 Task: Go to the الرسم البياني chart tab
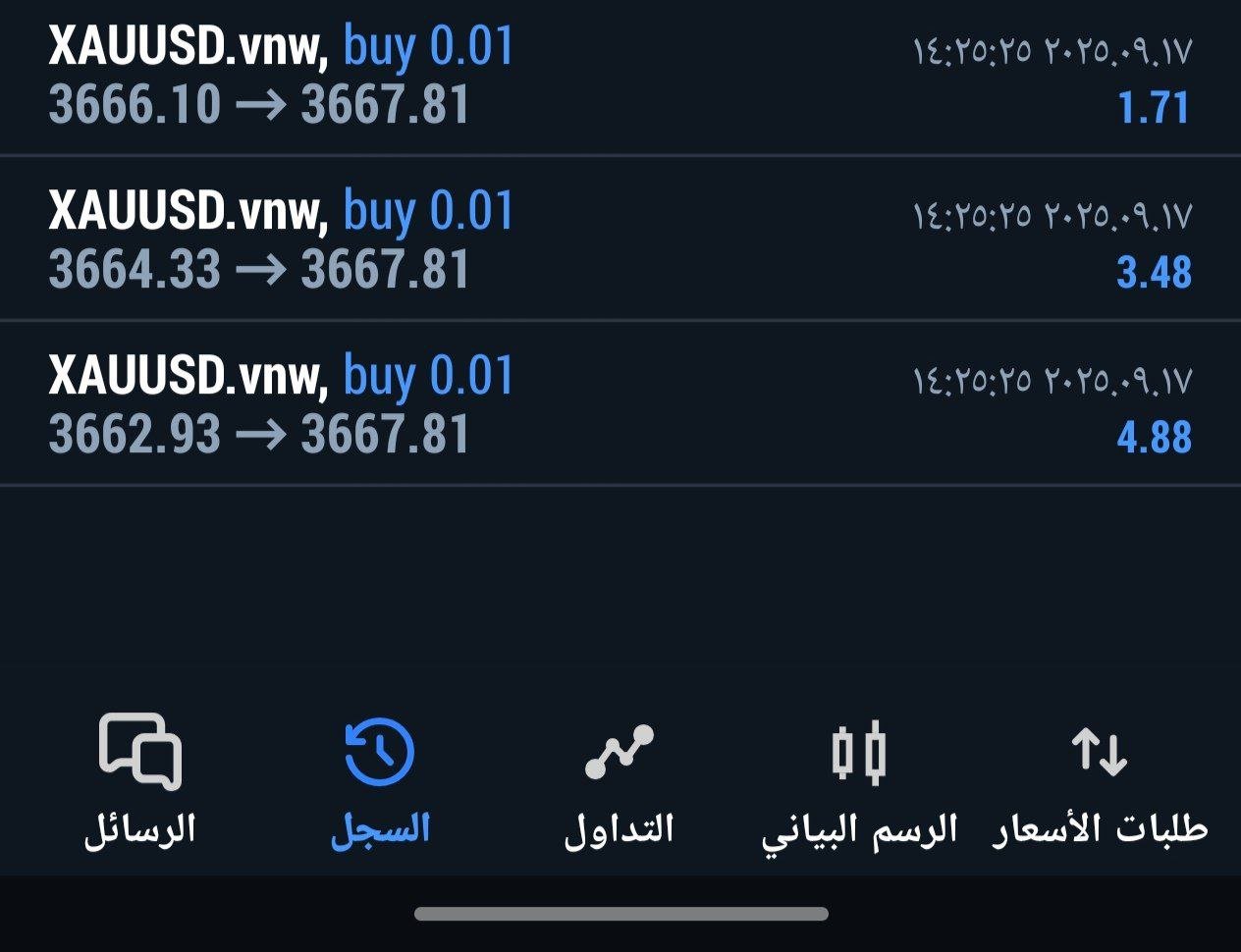(x=859, y=780)
